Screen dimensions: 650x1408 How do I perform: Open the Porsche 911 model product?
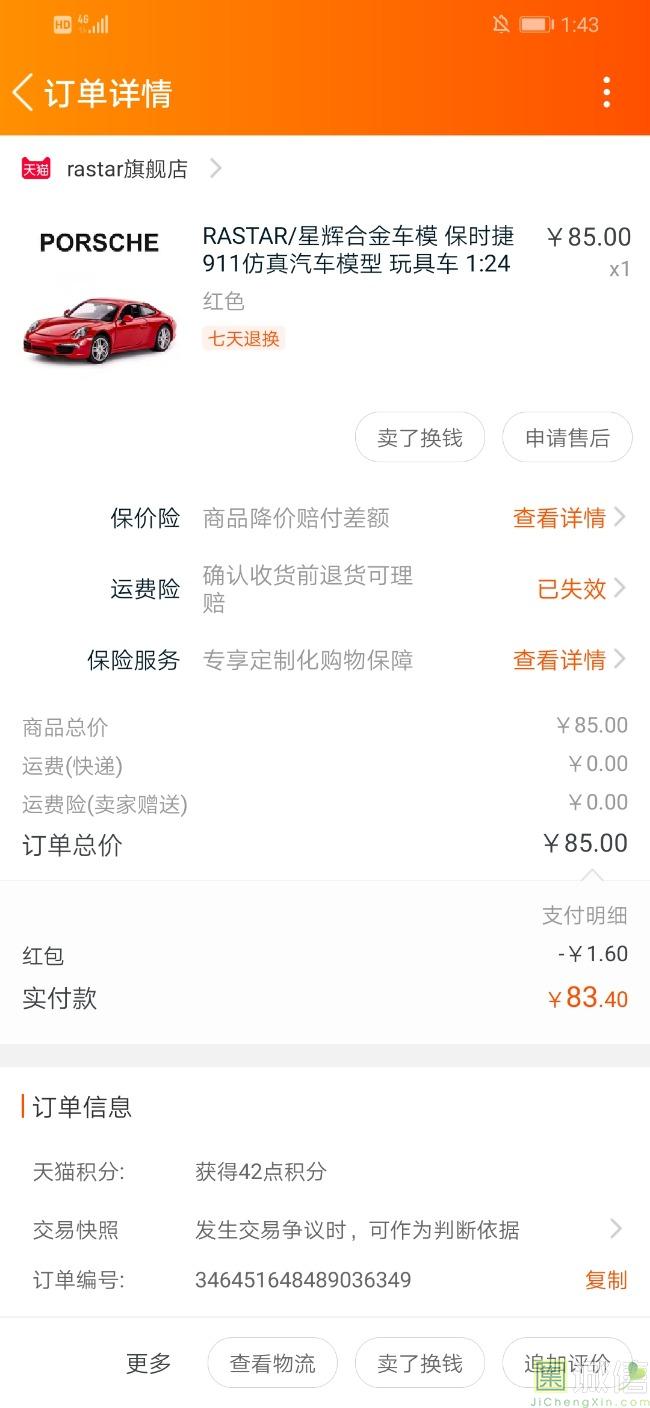click(357, 250)
